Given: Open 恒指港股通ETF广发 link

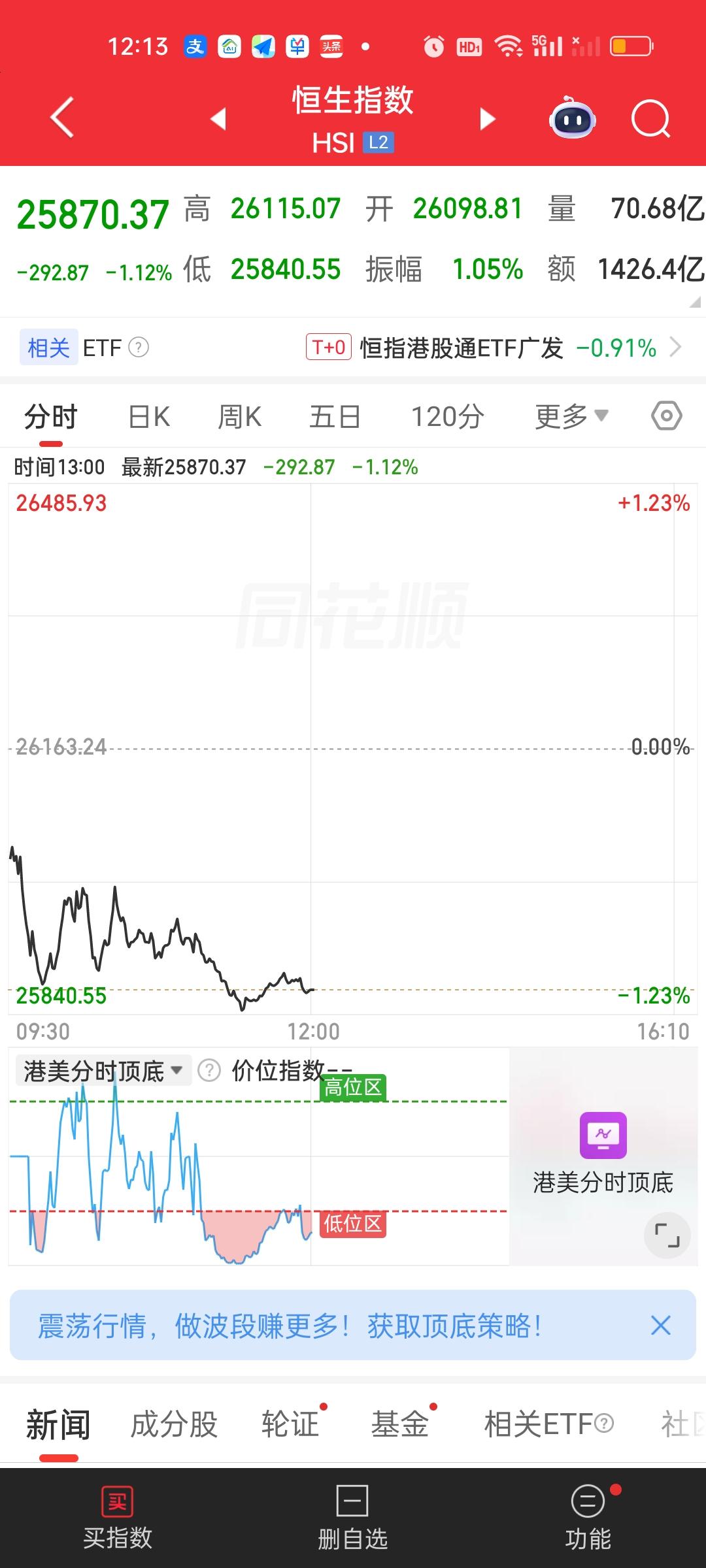Looking at the screenshot, I should point(461,349).
